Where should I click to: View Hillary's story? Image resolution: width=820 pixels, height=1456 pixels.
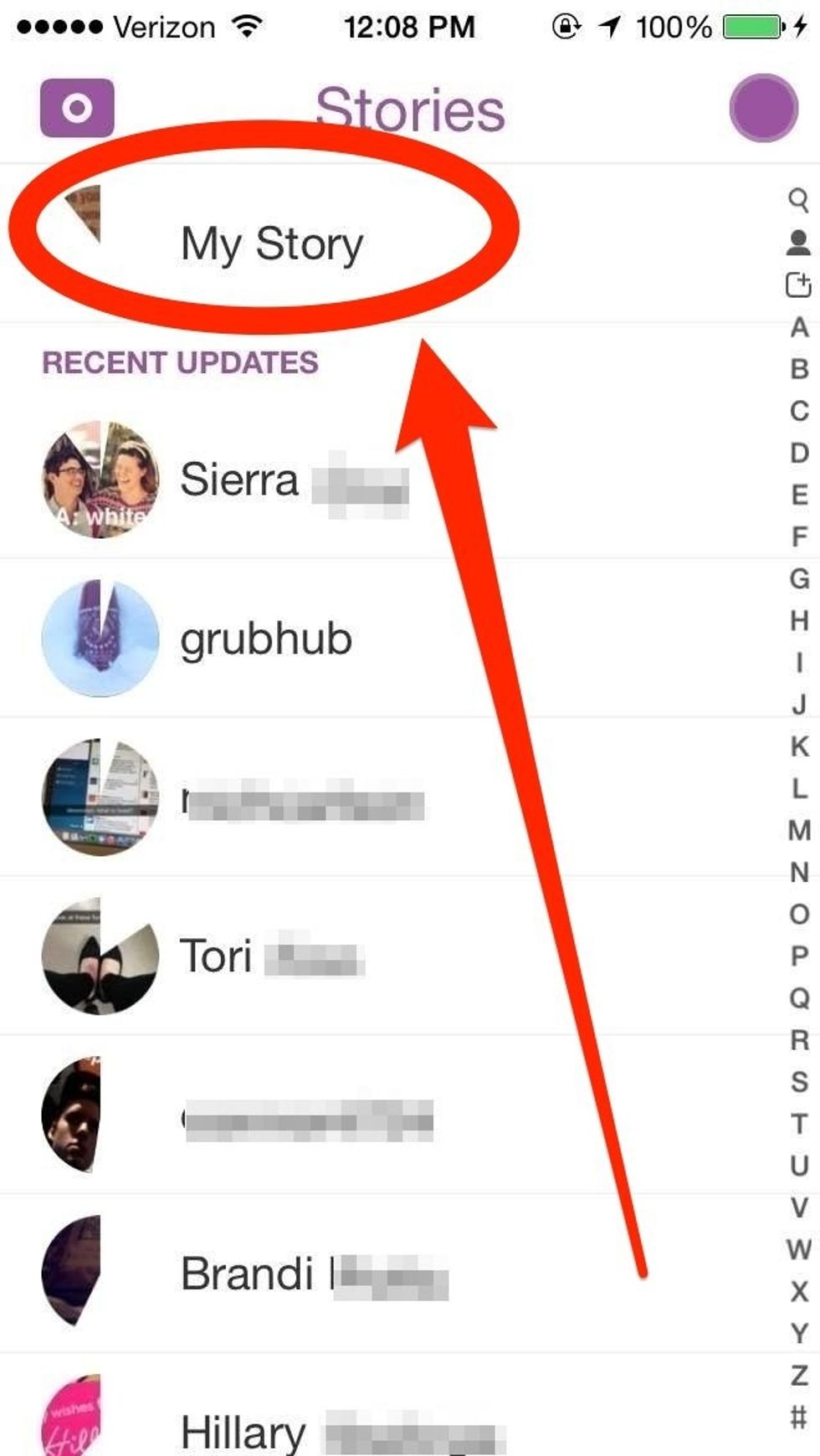(385, 1414)
